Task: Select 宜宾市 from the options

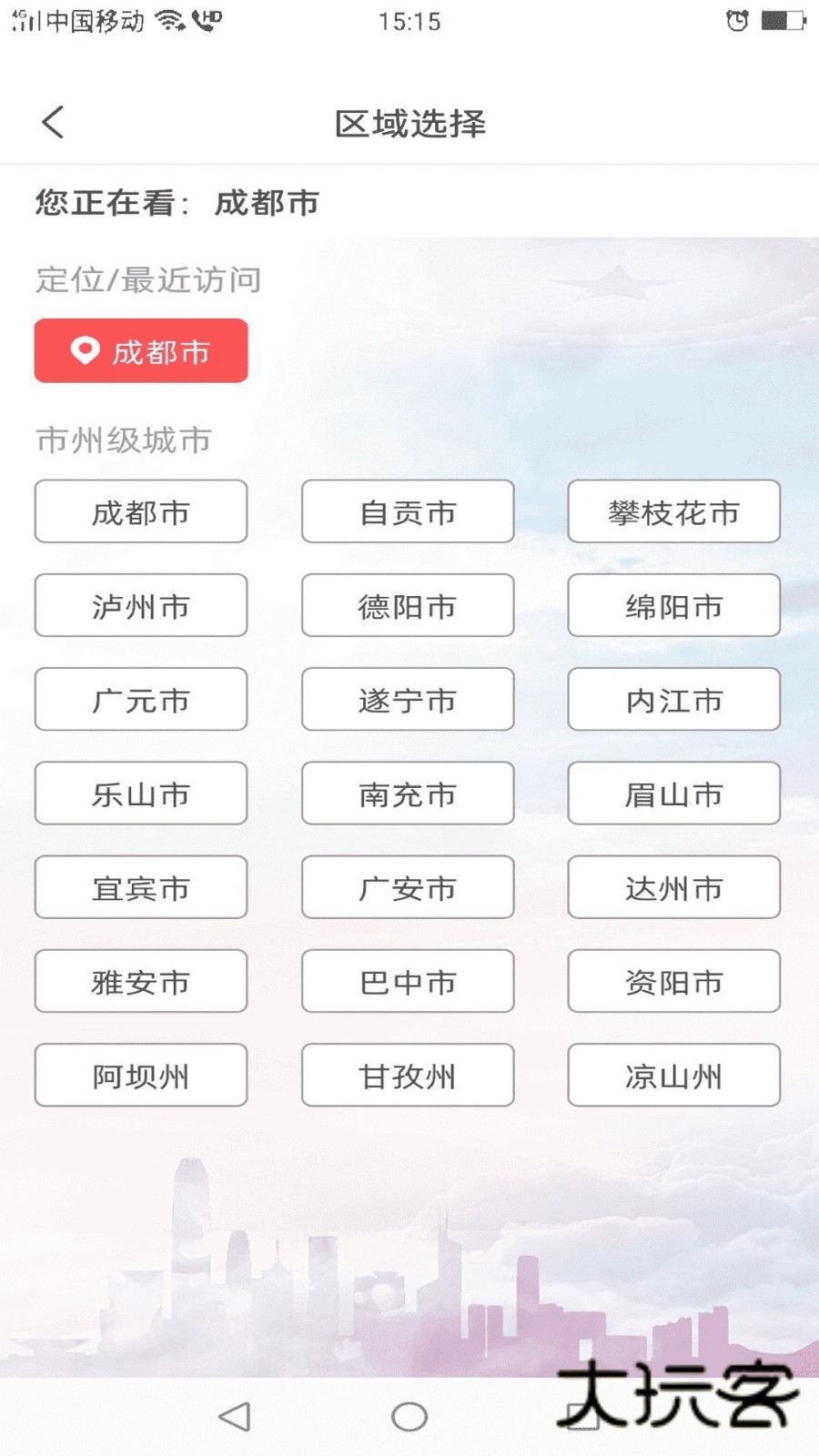Action: [x=140, y=887]
